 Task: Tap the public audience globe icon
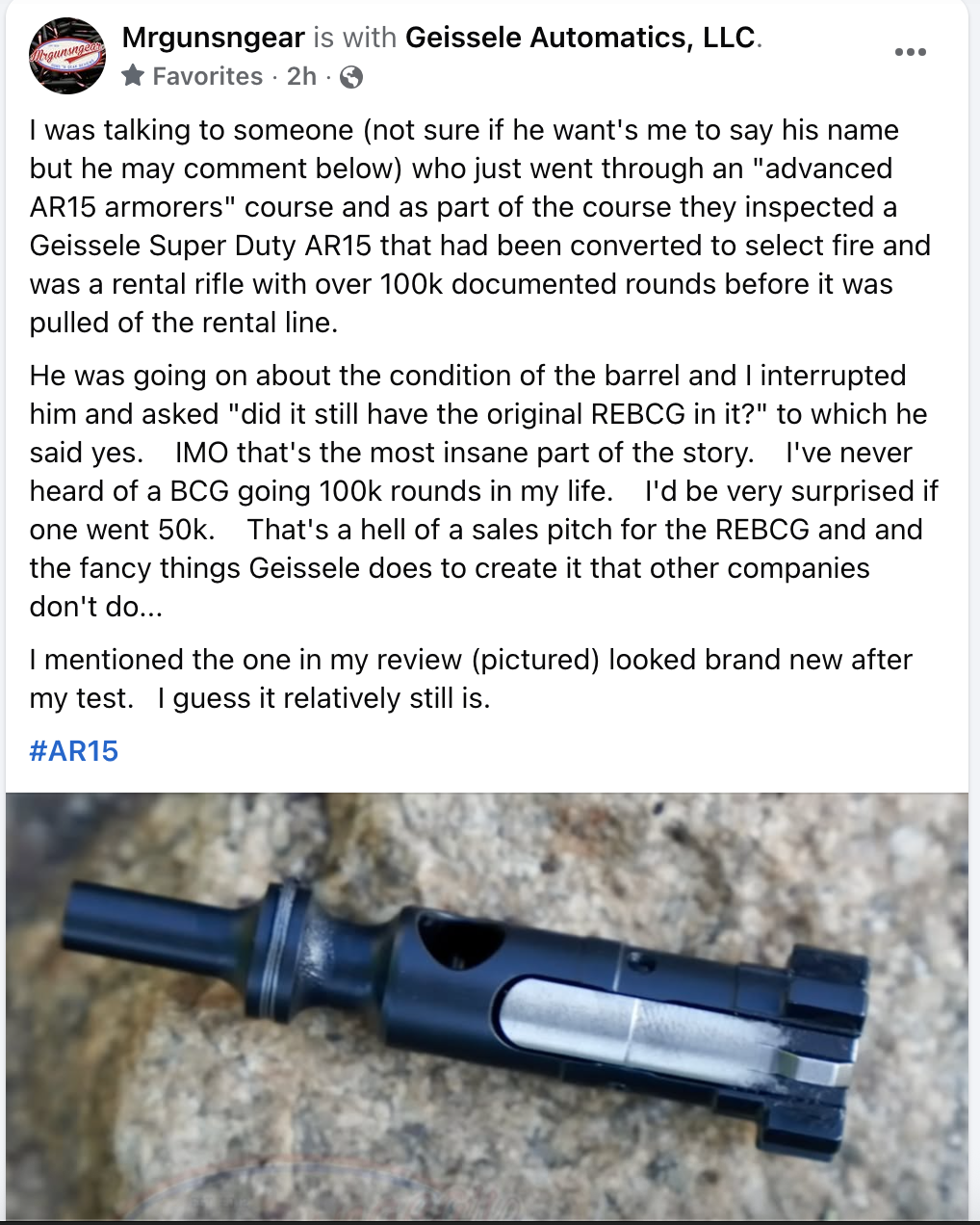352,77
